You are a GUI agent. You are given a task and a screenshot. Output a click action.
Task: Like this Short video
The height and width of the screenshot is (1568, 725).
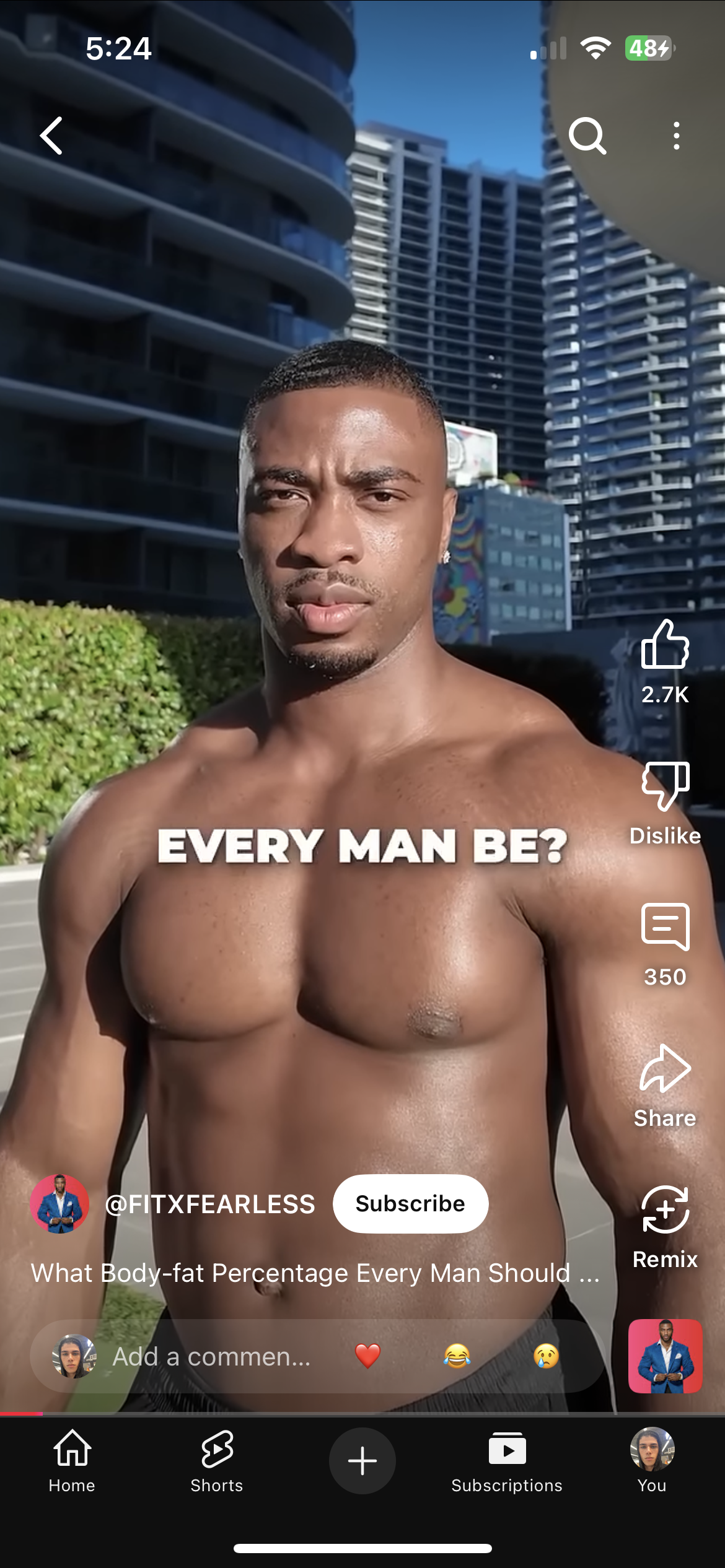coord(665,646)
